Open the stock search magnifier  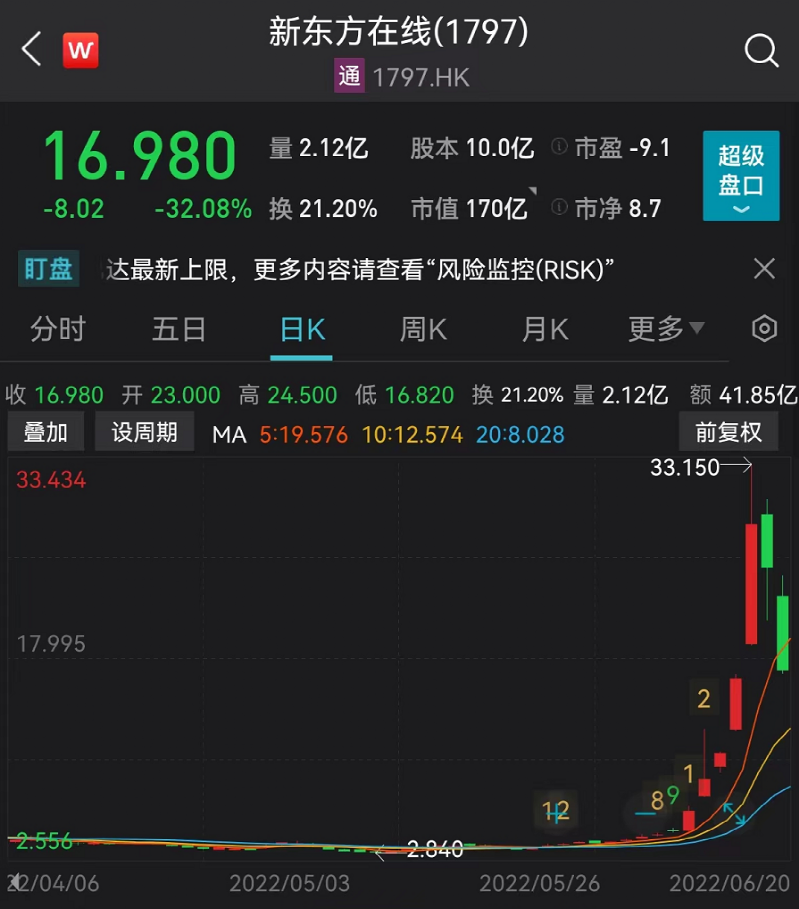[761, 50]
